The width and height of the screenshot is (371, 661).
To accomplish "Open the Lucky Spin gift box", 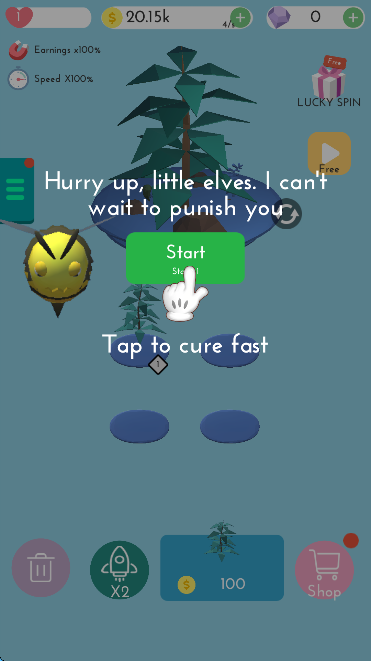I will [329, 82].
